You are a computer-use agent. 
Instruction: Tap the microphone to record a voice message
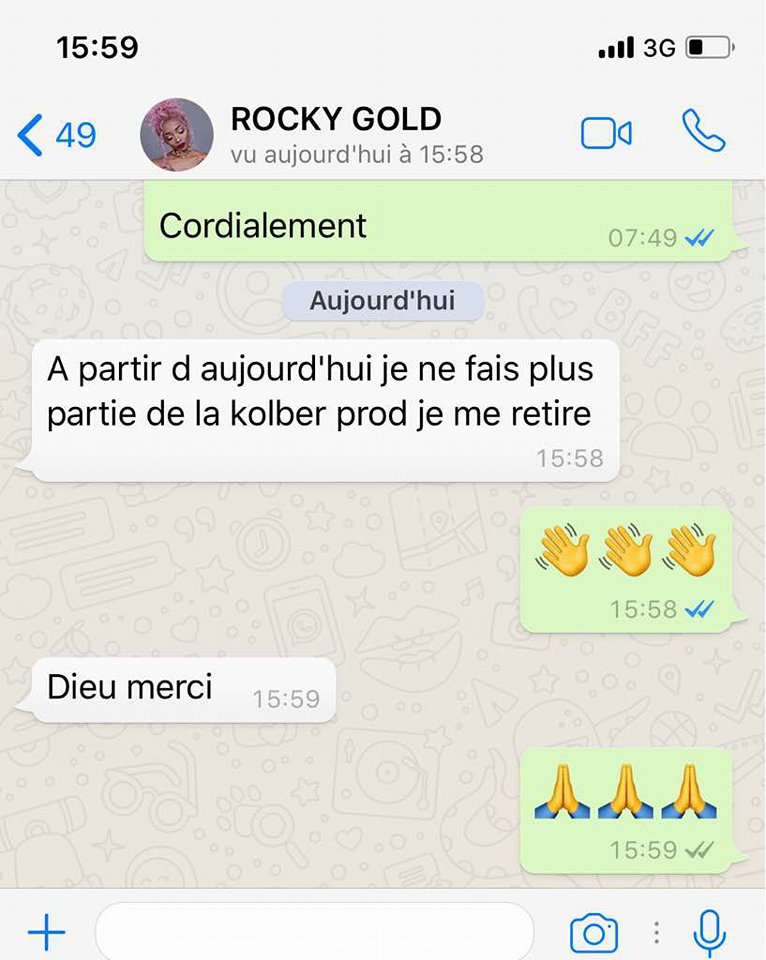tap(709, 933)
